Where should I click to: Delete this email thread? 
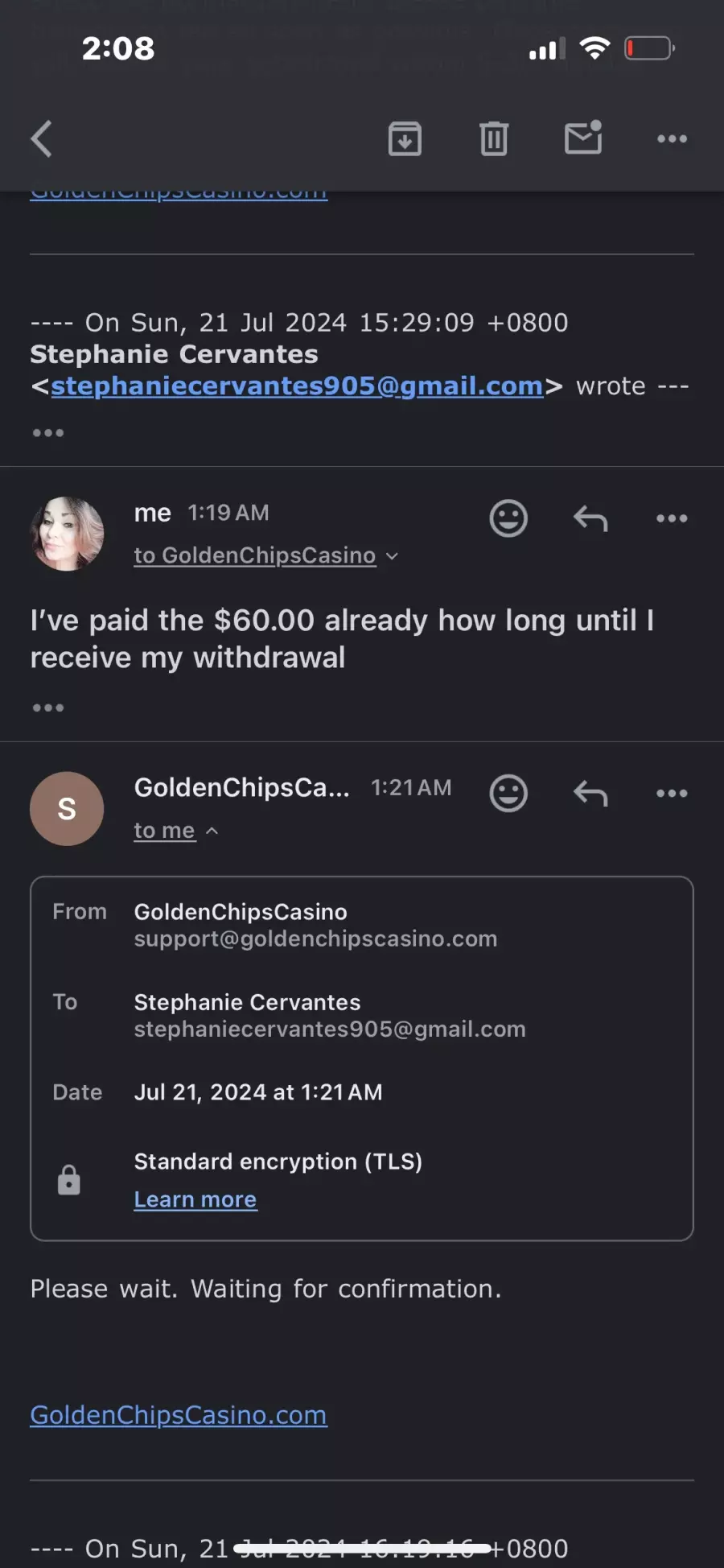494,138
